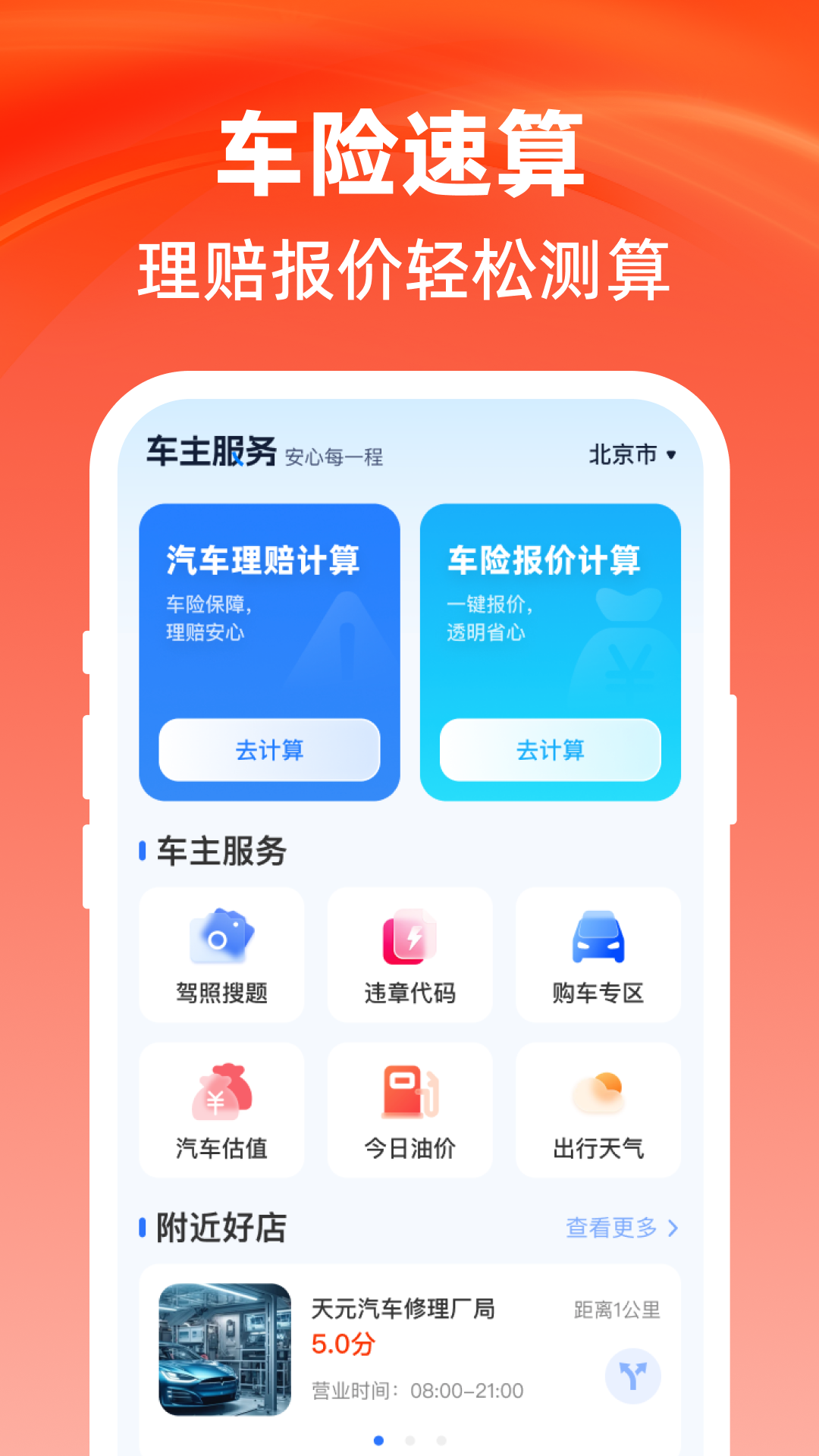Image resolution: width=819 pixels, height=1456 pixels.
Task: Tap 去计算 under 车险报价计算
Action: tap(551, 750)
